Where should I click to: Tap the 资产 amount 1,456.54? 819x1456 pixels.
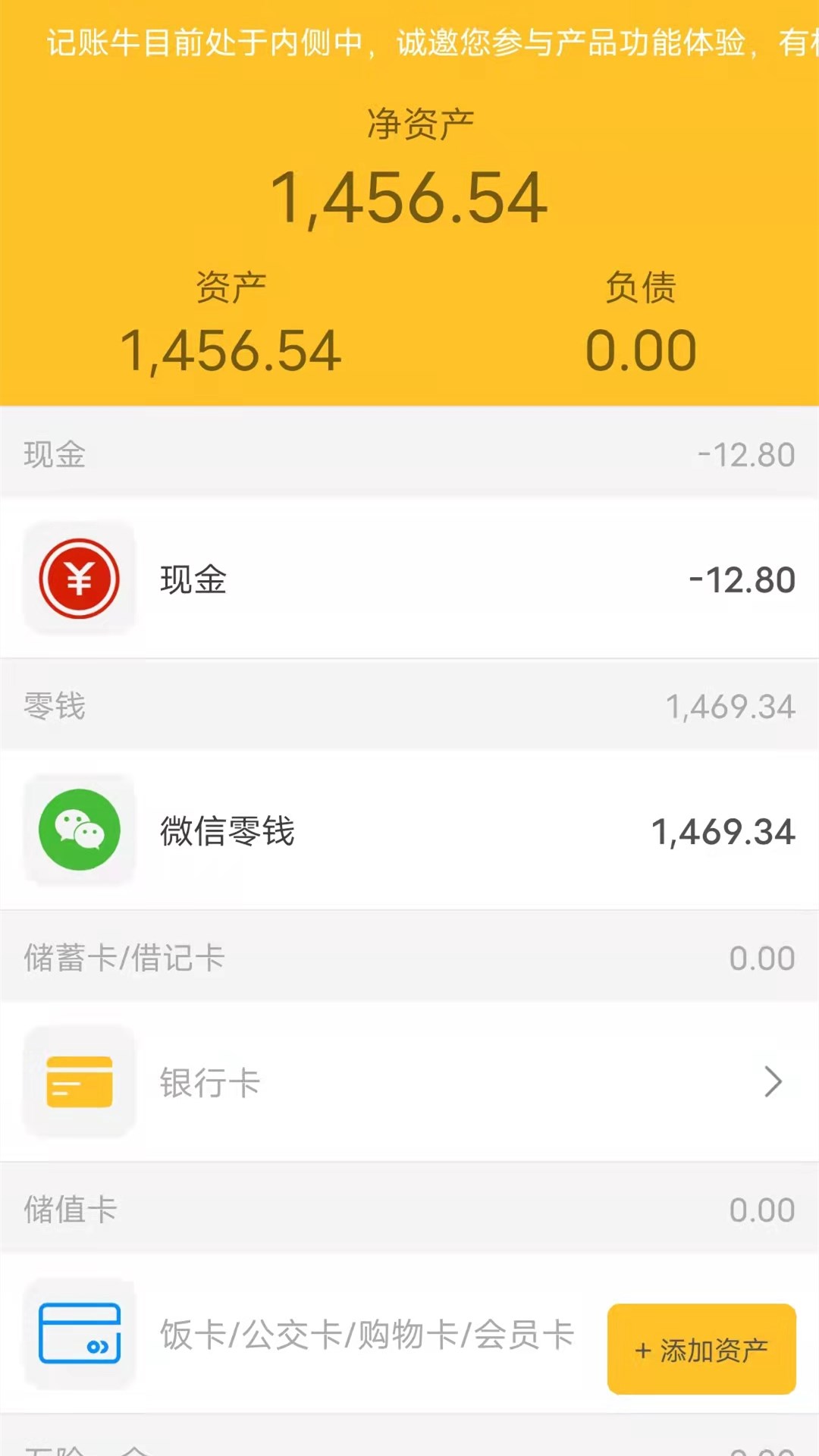click(230, 349)
